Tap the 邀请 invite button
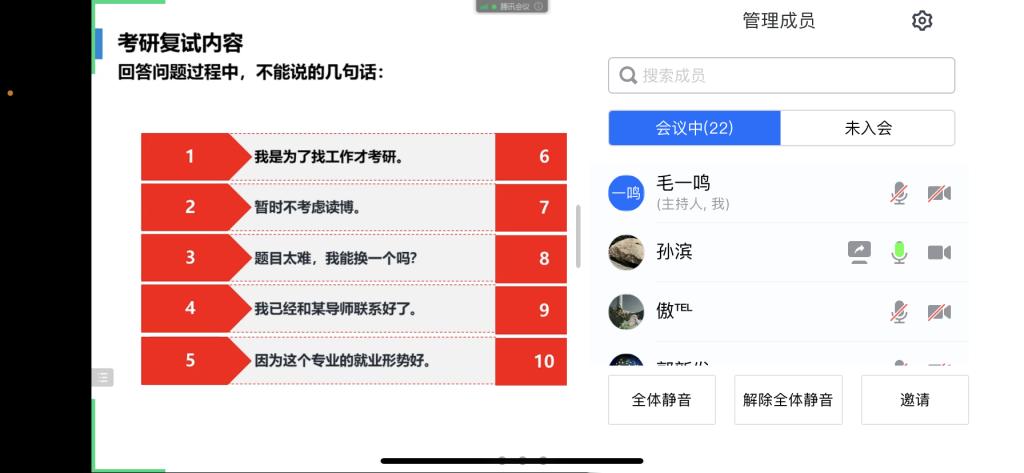This screenshot has width=1024, height=473. click(914, 400)
